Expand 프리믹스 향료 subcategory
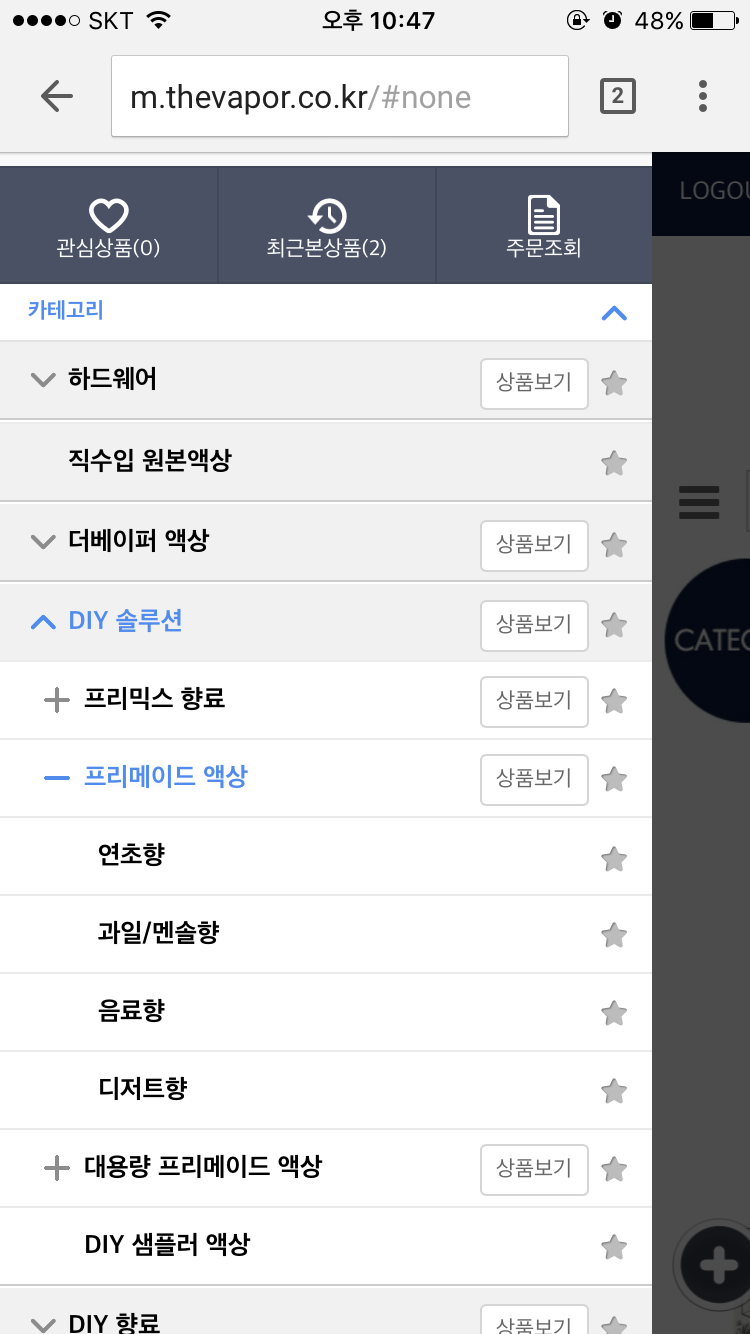Screen dimensions: 750x1334 [x=57, y=700]
